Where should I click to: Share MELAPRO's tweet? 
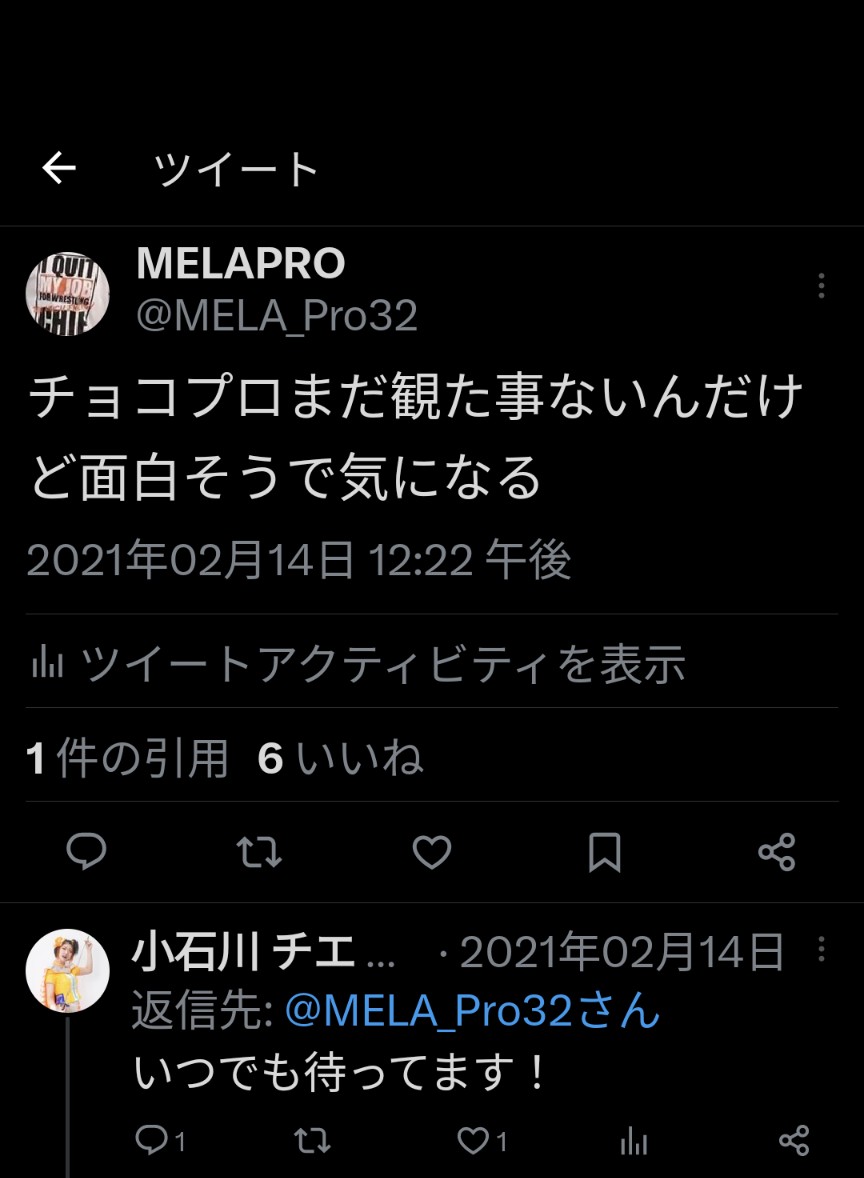tap(779, 853)
